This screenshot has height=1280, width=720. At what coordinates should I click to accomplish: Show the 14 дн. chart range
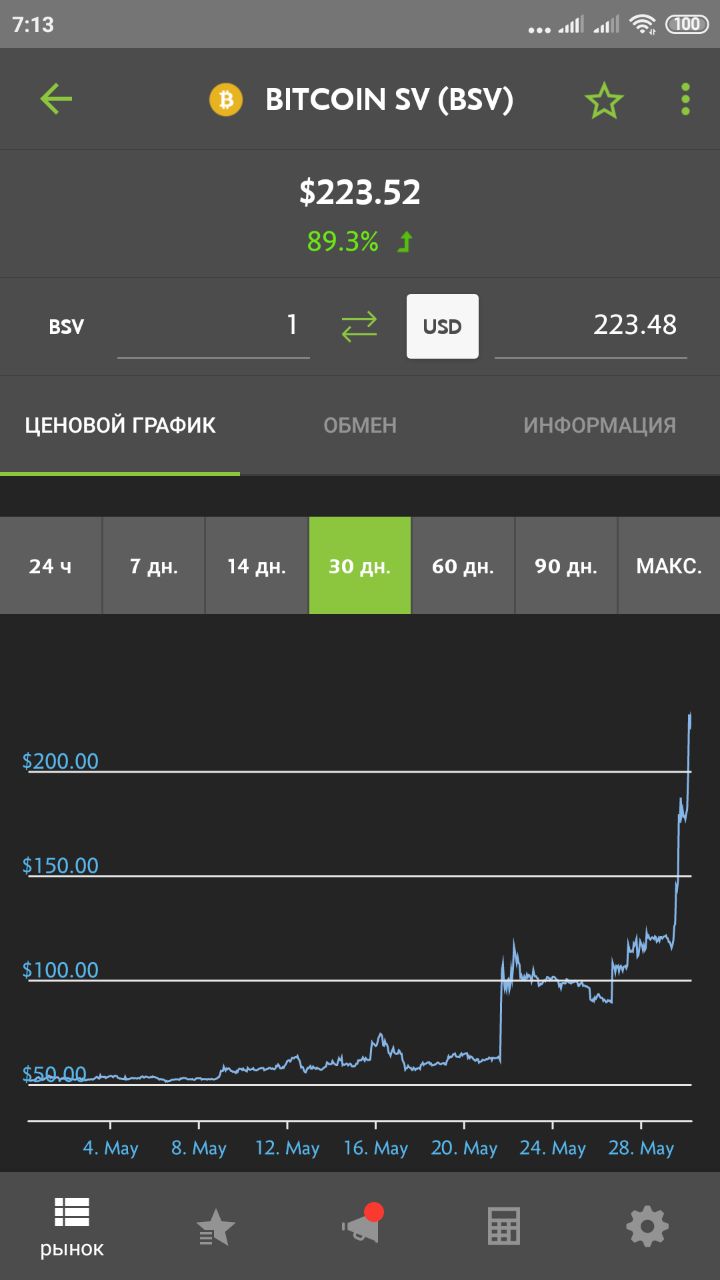256,566
